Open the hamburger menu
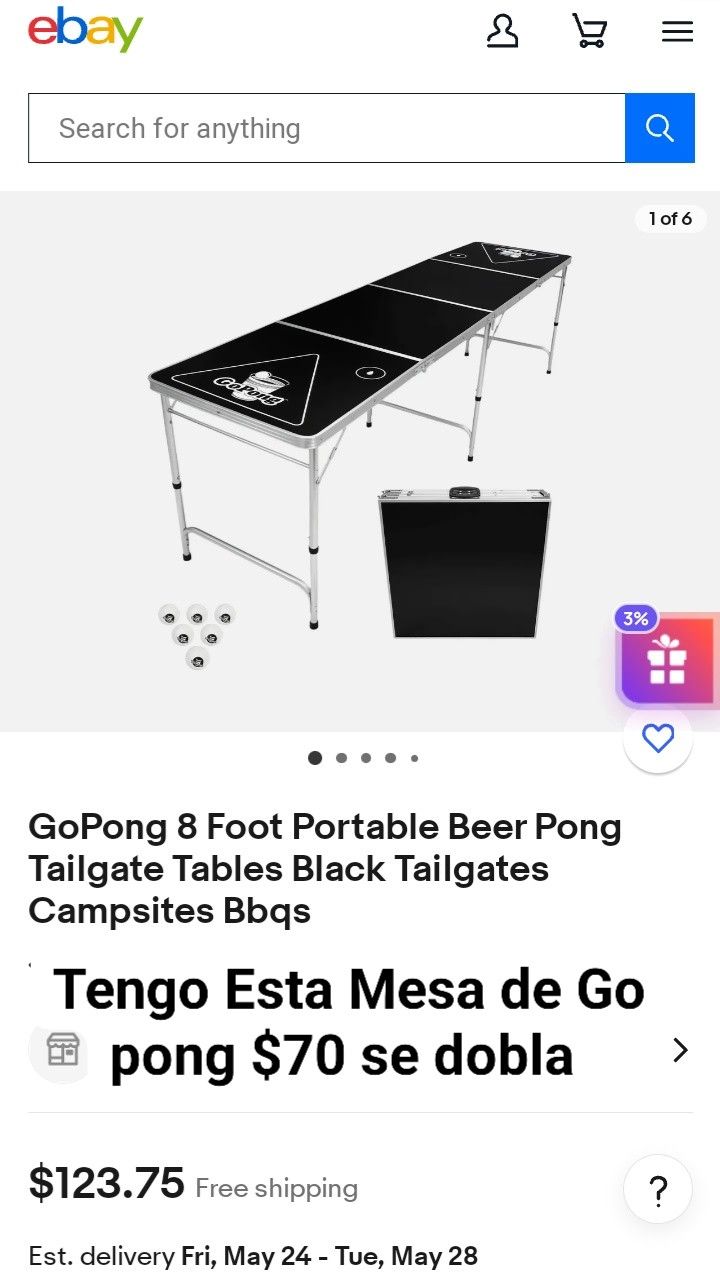Screen dimensions: 720x1280 click(677, 32)
